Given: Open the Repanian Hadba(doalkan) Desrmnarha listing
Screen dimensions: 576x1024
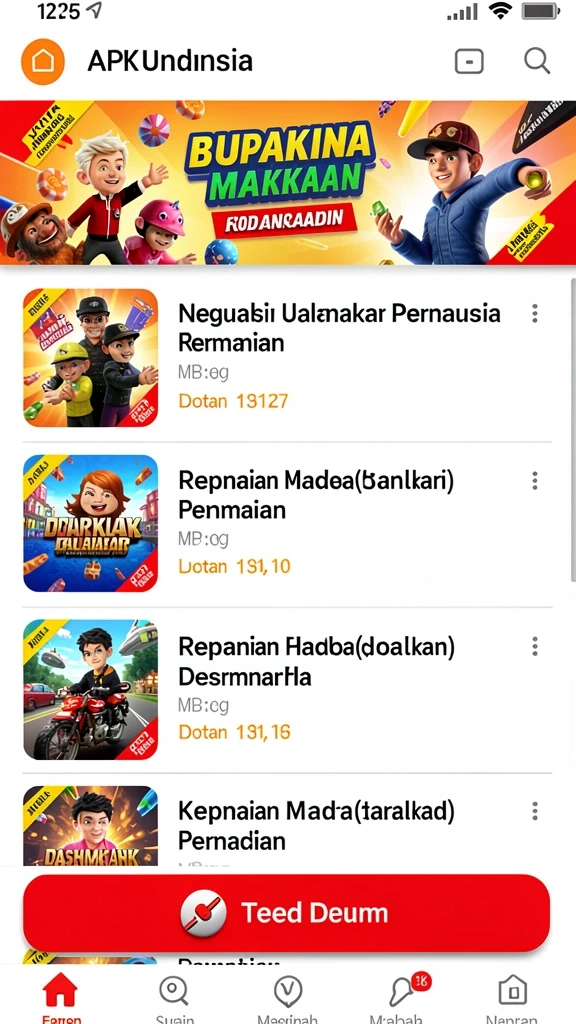Looking at the screenshot, I should (x=288, y=690).
